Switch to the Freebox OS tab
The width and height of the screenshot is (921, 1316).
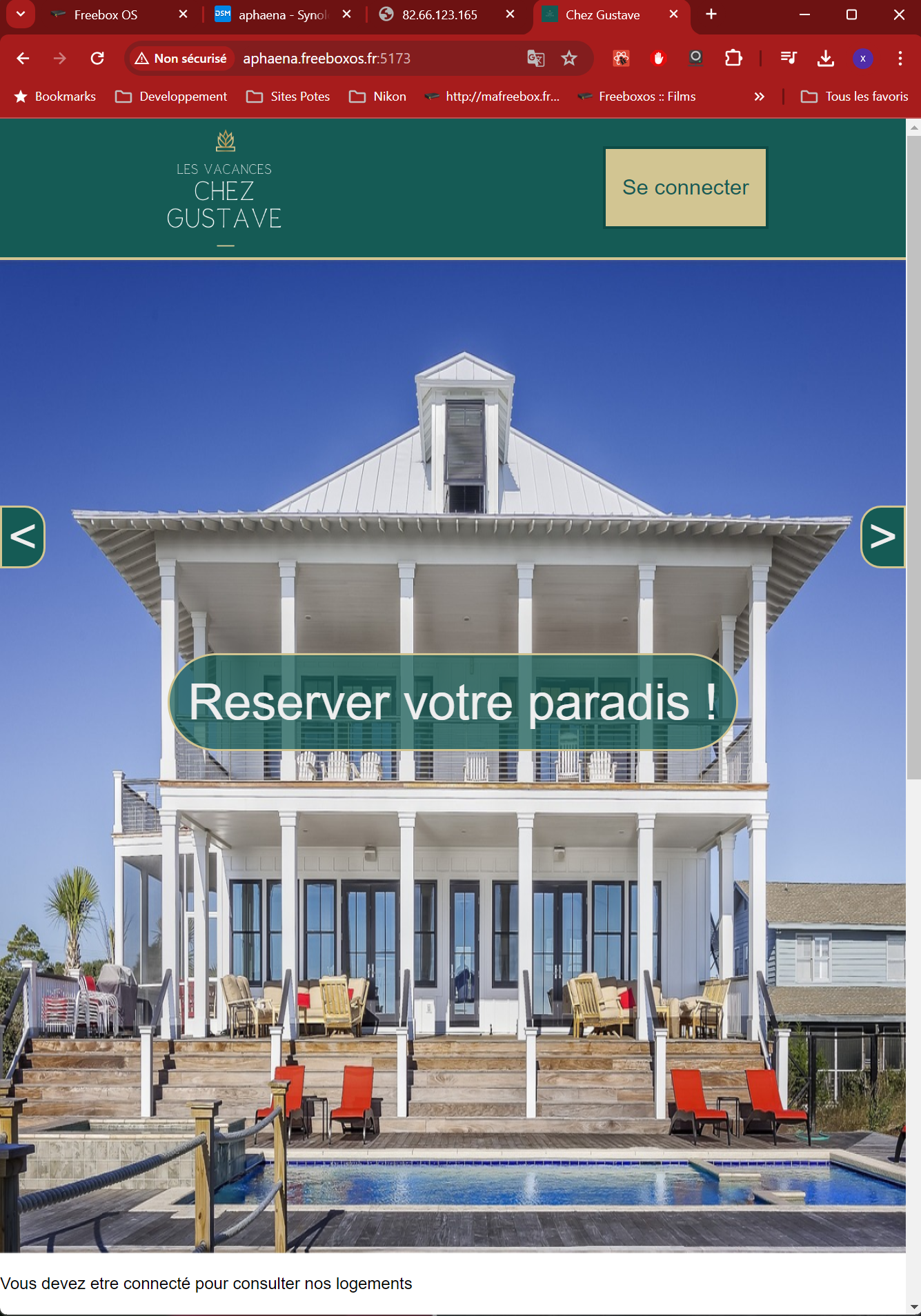(x=106, y=15)
